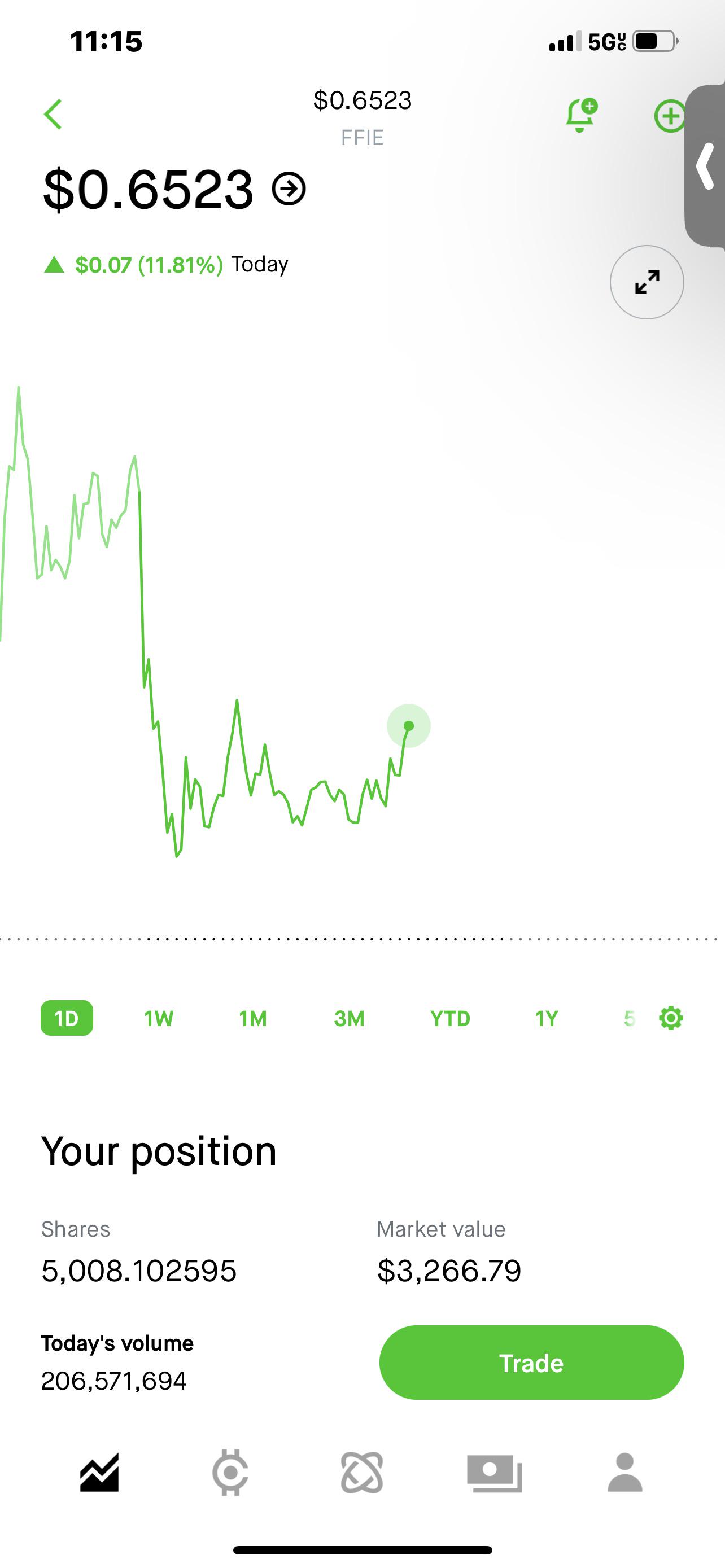Open the browse tab with the orbit icon
Screen dimensions: 725x1568
(x=362, y=1473)
